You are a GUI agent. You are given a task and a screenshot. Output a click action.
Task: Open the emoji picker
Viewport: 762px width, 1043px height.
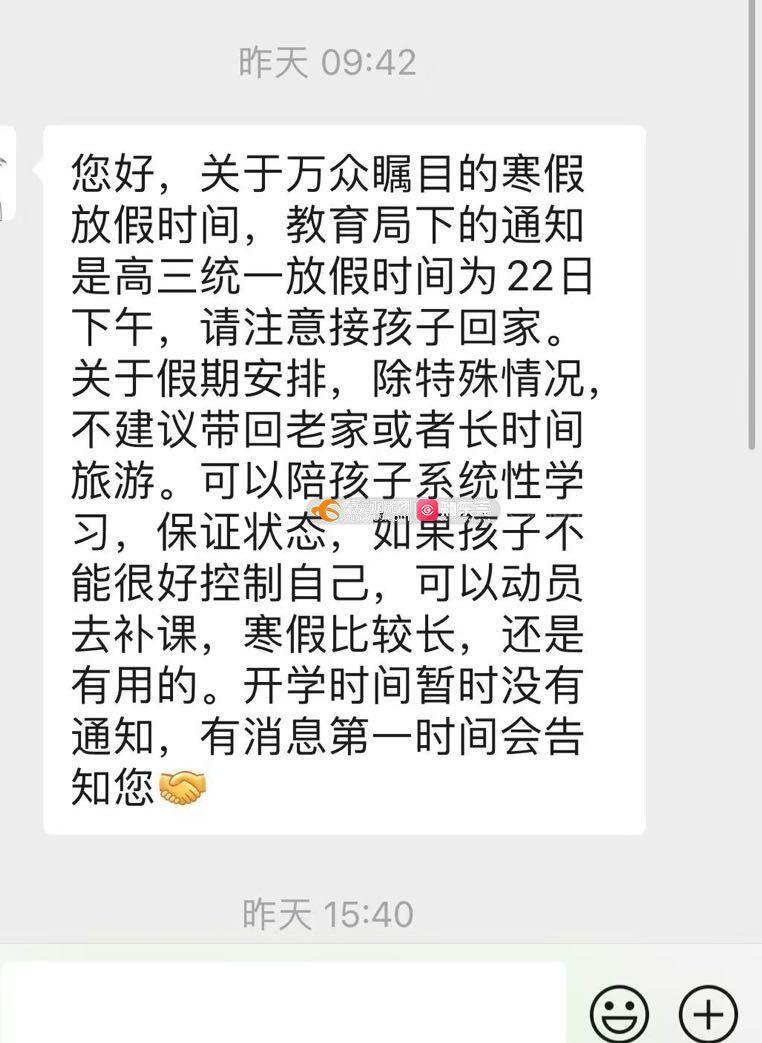(619, 1014)
